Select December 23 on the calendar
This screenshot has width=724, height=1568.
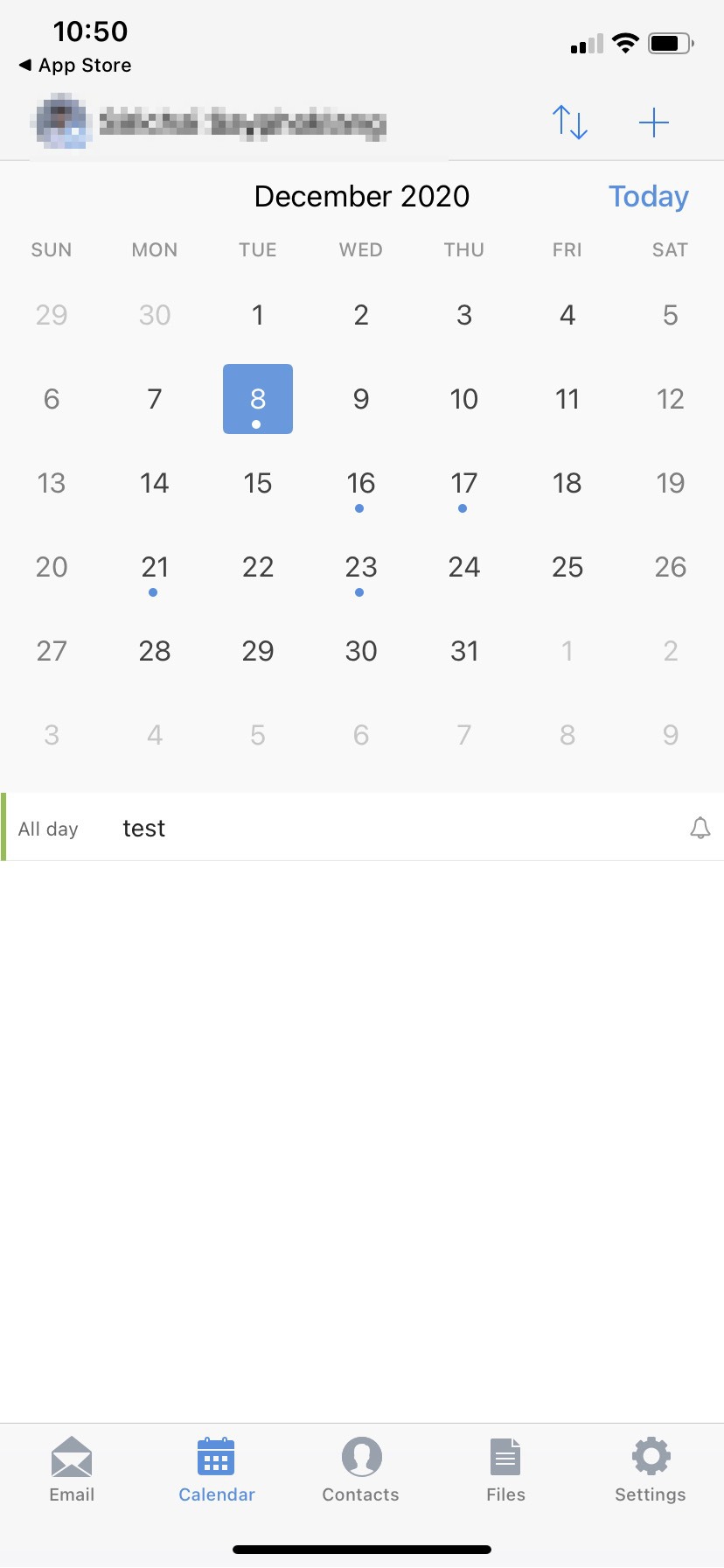[360, 568]
